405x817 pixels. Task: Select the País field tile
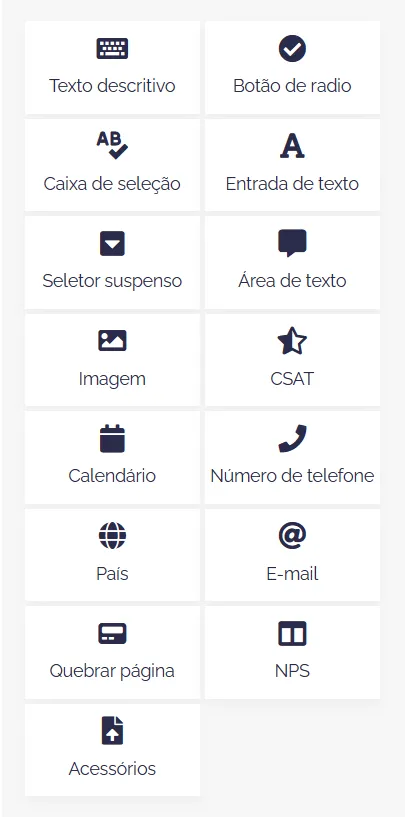coord(112,555)
